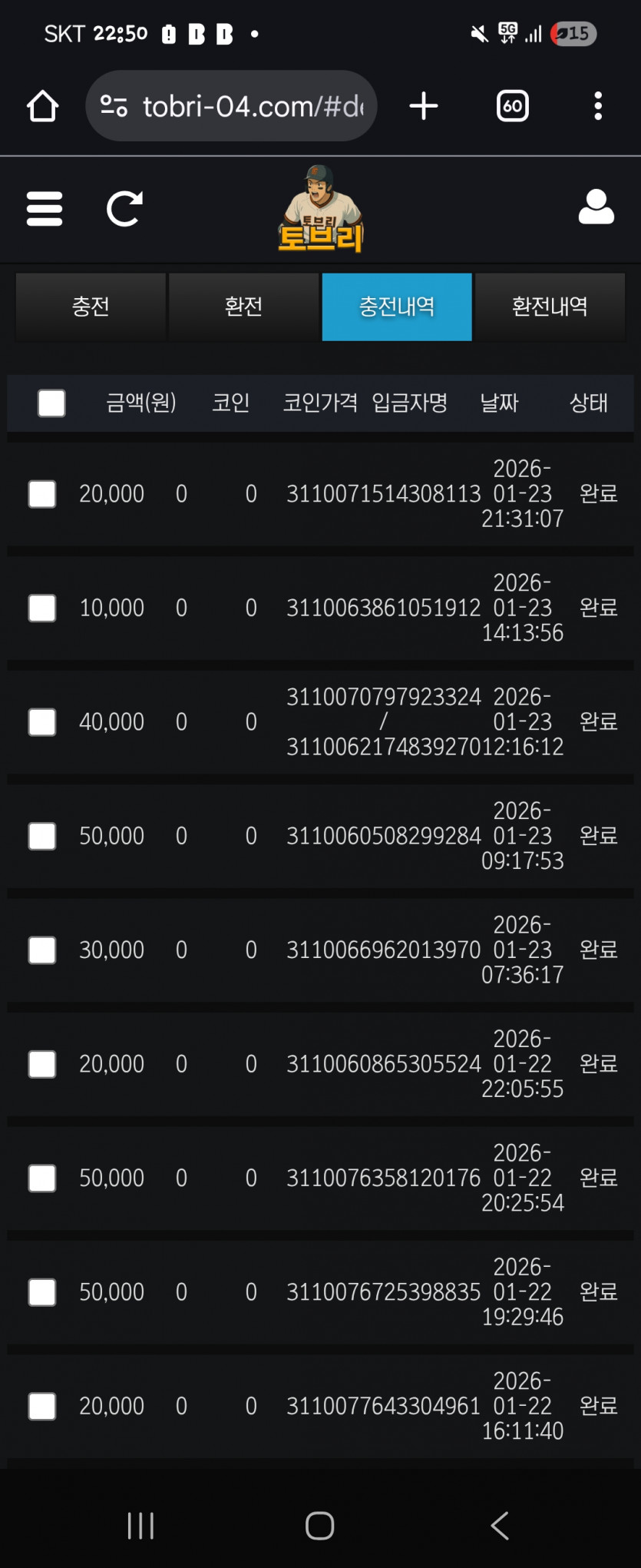Toggle the select-all checkbox in the header

coord(51,403)
